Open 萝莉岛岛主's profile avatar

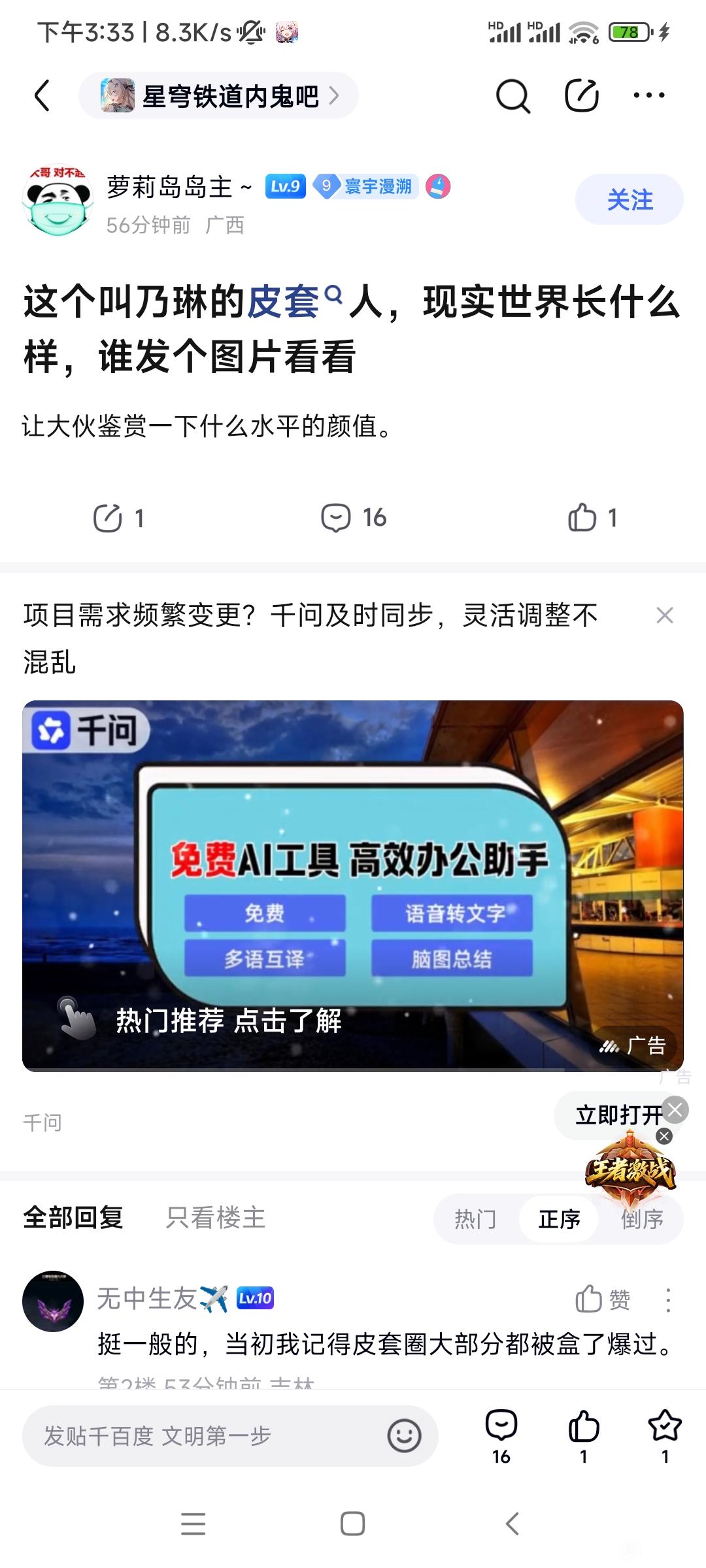(57, 200)
